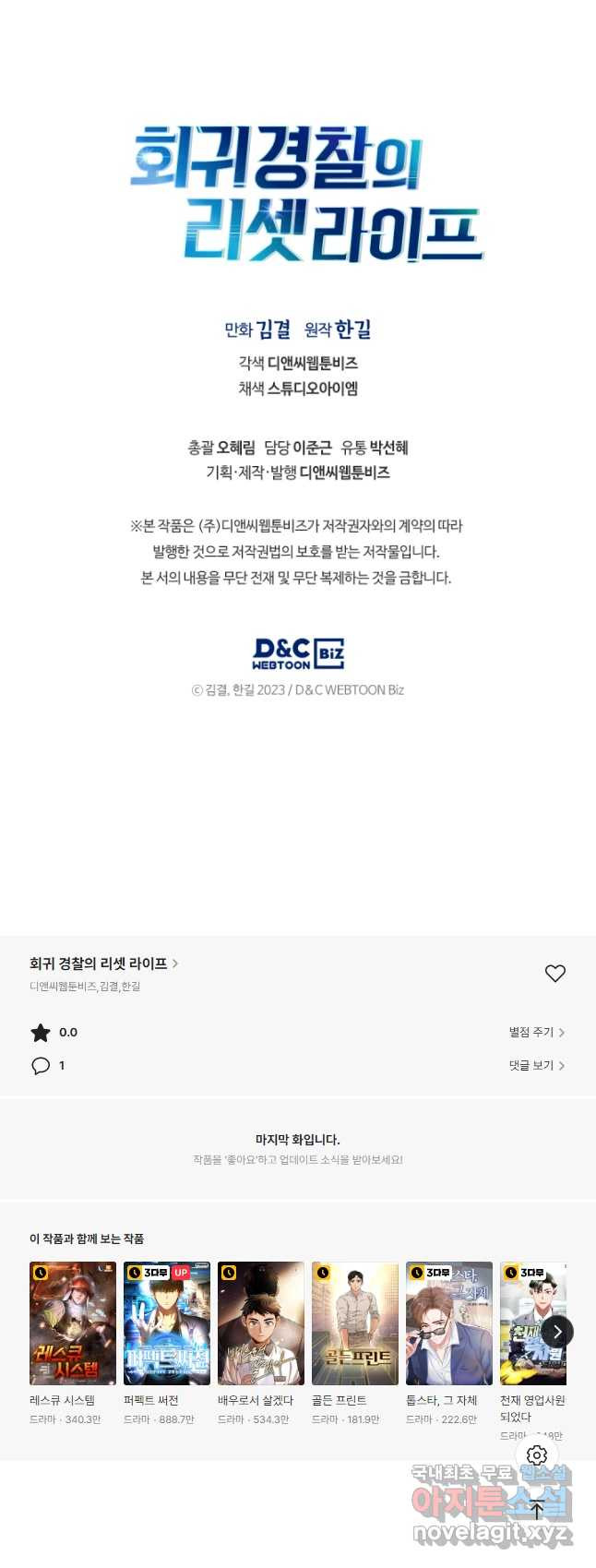Image resolution: width=596 pixels, height=1568 pixels.
Task: Open the 골든 프린트 webtoon card
Action: (355, 1323)
